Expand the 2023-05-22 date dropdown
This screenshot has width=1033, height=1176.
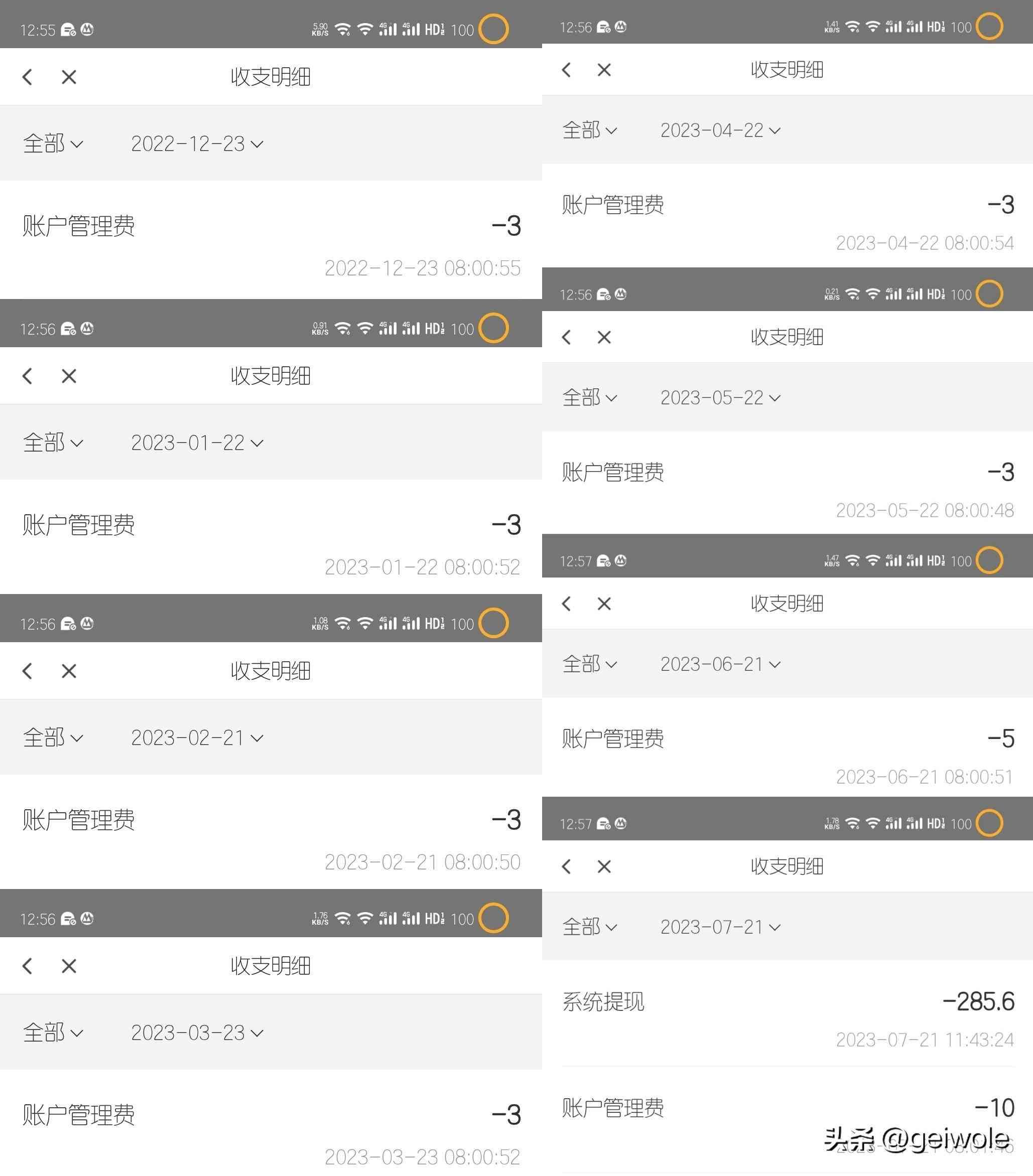coord(719,397)
